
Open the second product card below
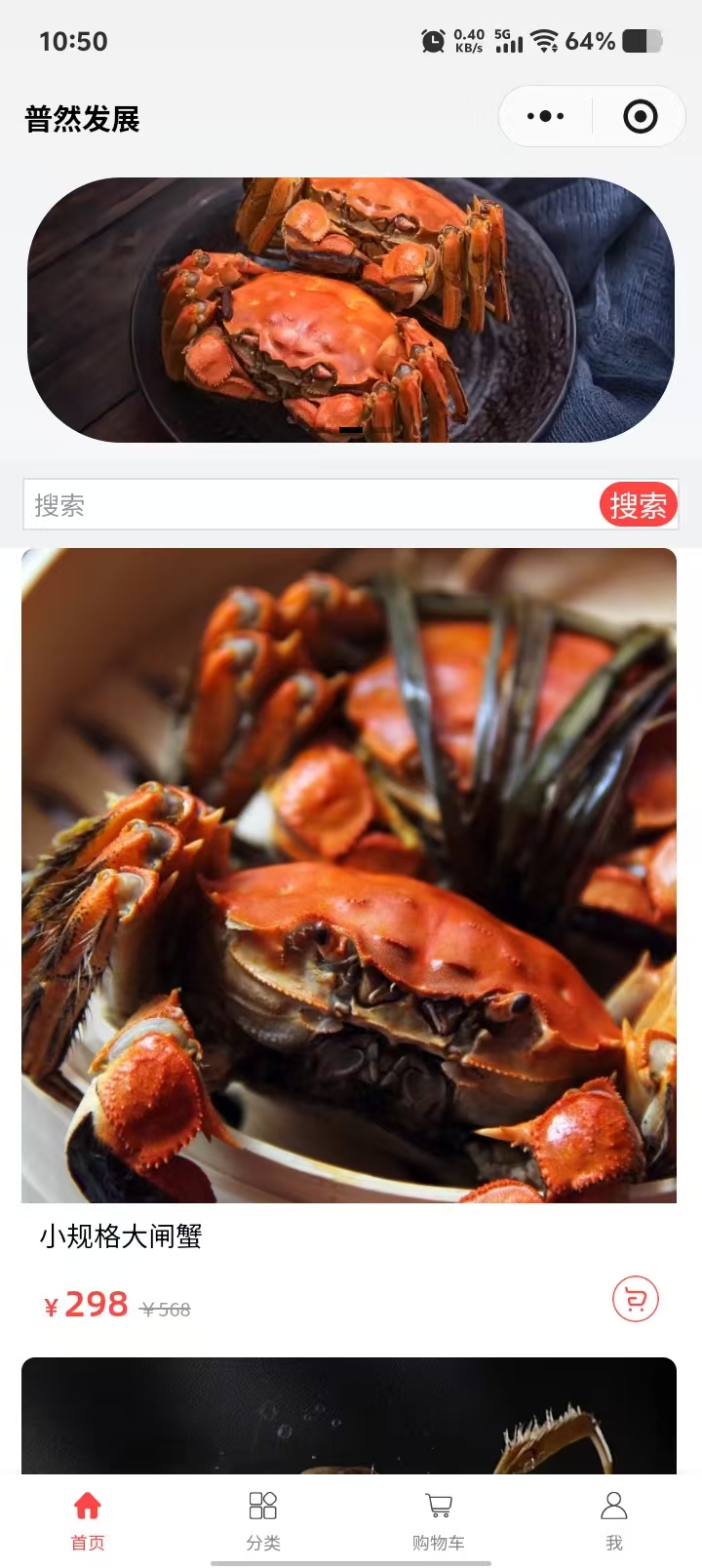[x=349, y=1414]
